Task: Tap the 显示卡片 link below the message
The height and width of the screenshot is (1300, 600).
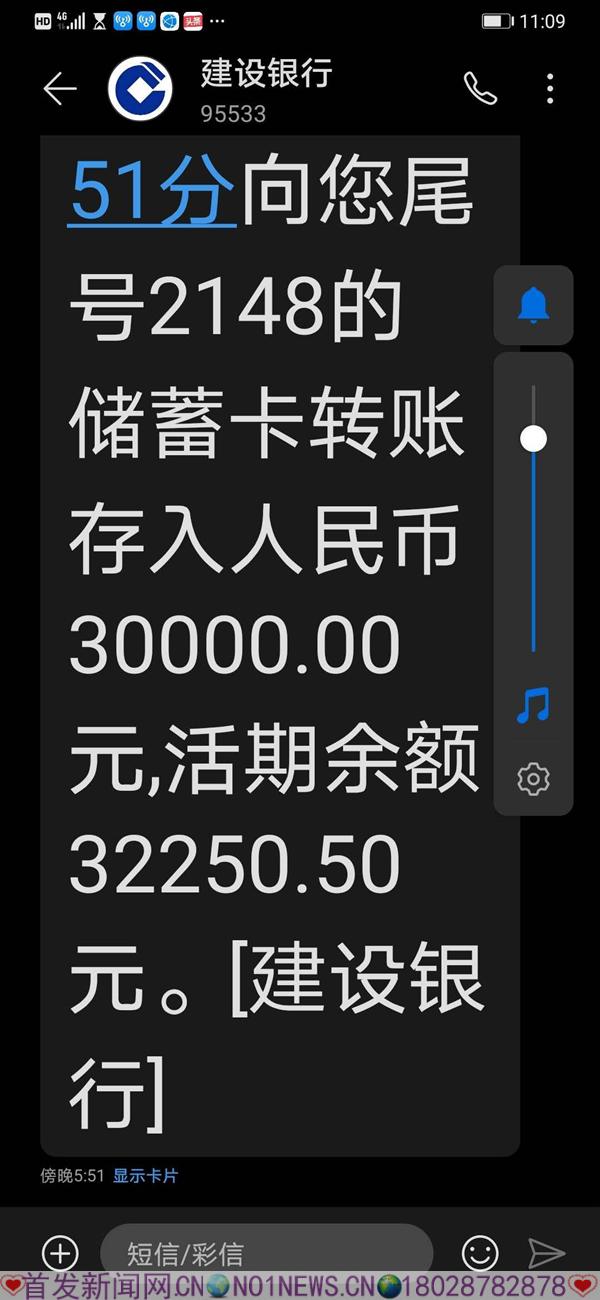Action: coord(145,1176)
